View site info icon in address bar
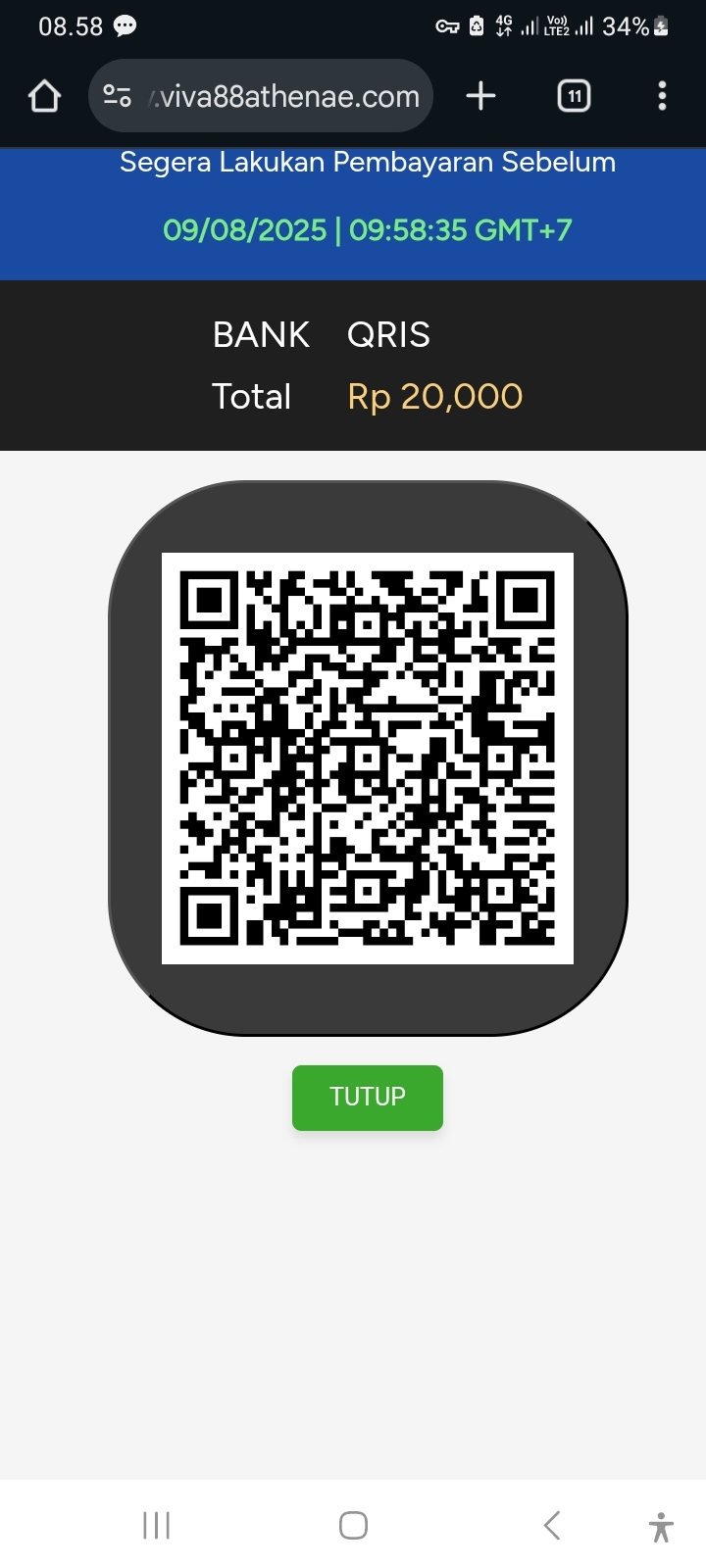 point(118,96)
